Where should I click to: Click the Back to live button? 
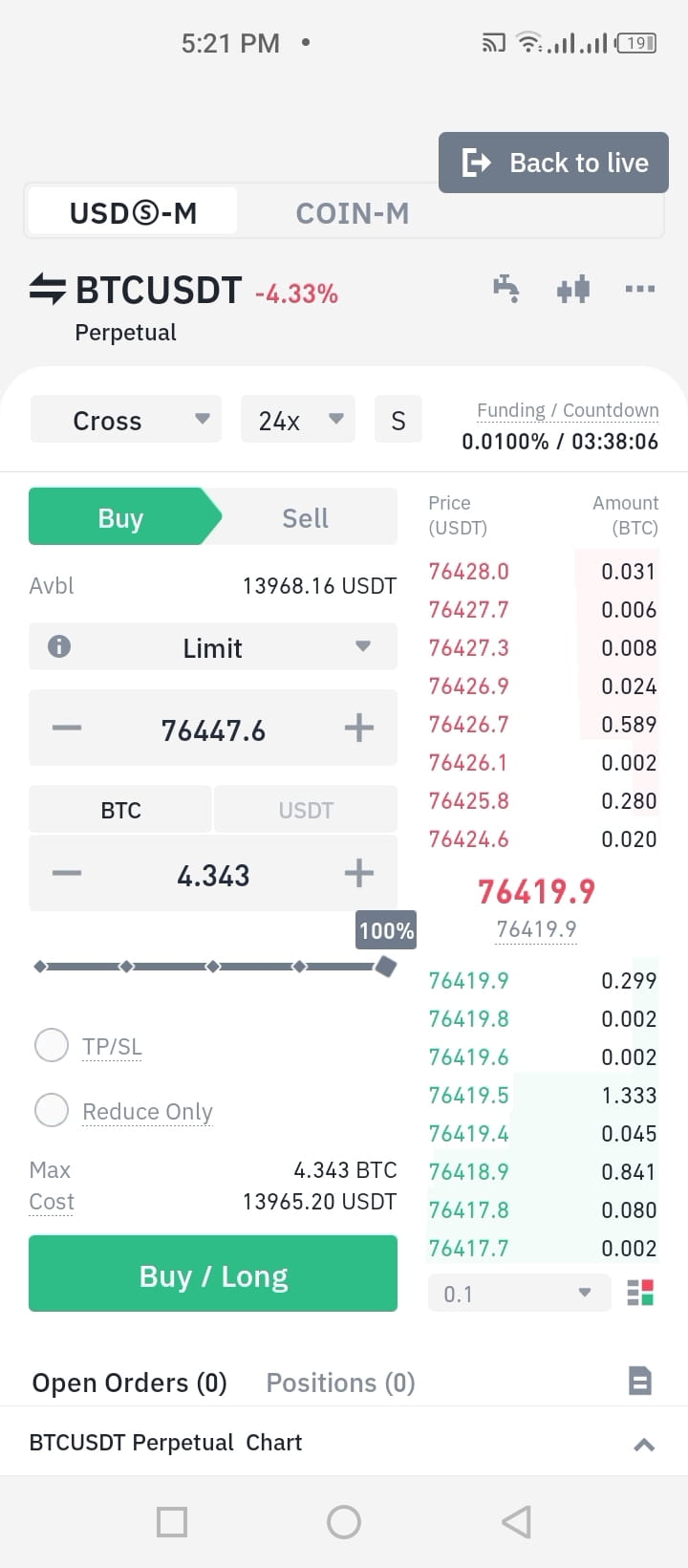(552, 163)
